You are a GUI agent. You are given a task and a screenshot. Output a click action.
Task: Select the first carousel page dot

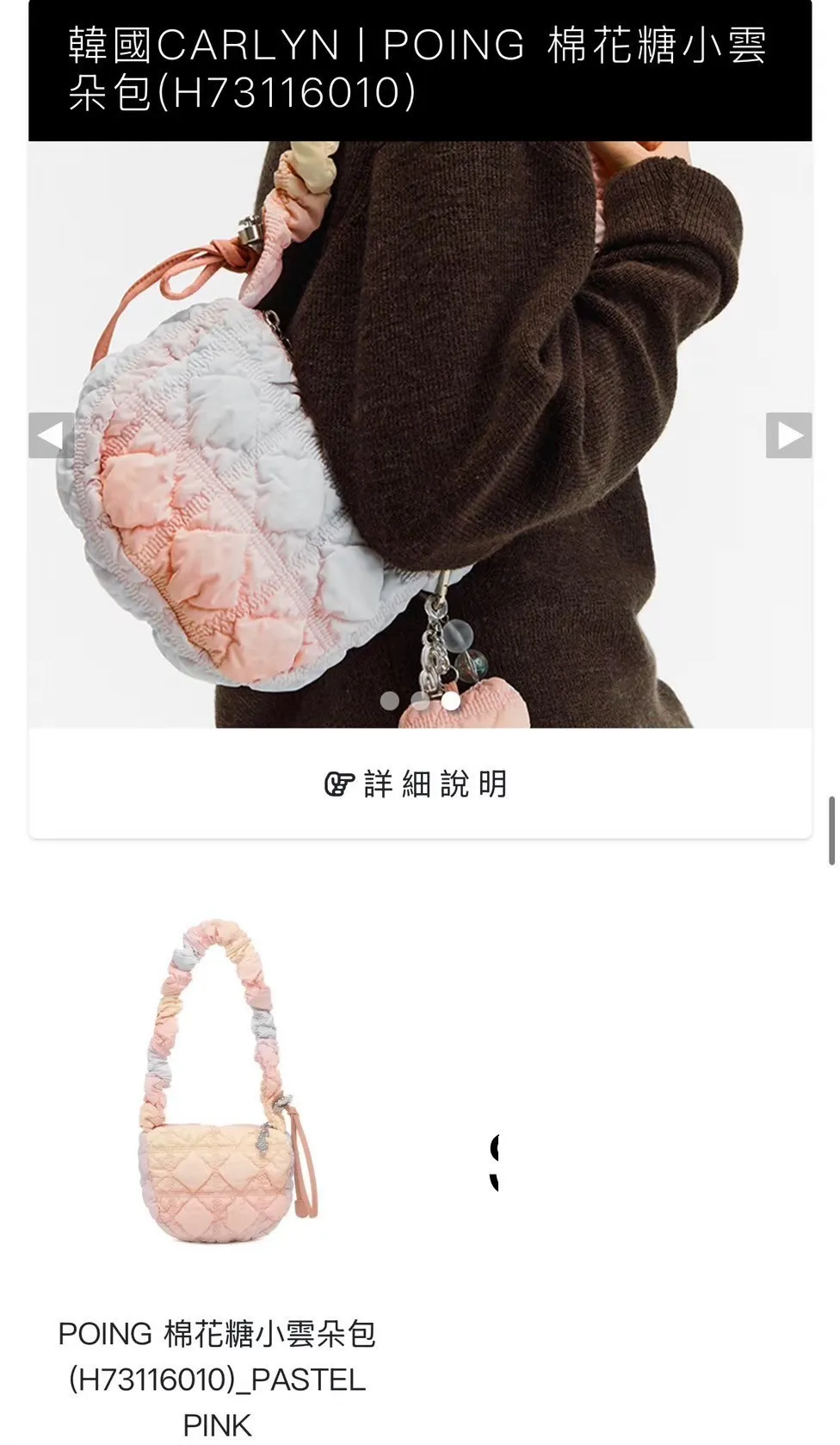point(390,700)
